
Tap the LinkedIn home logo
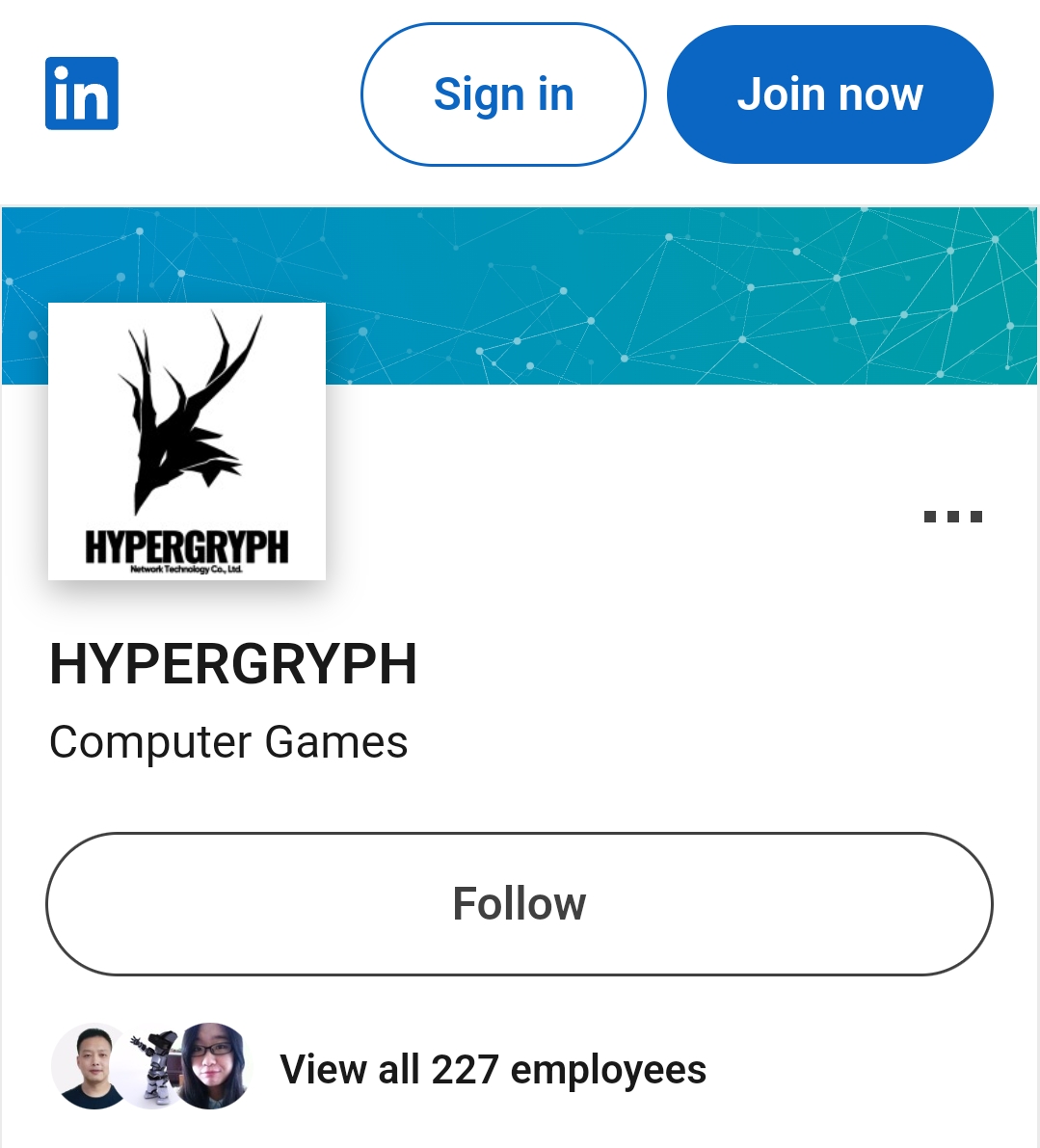pyautogui.click(x=81, y=93)
